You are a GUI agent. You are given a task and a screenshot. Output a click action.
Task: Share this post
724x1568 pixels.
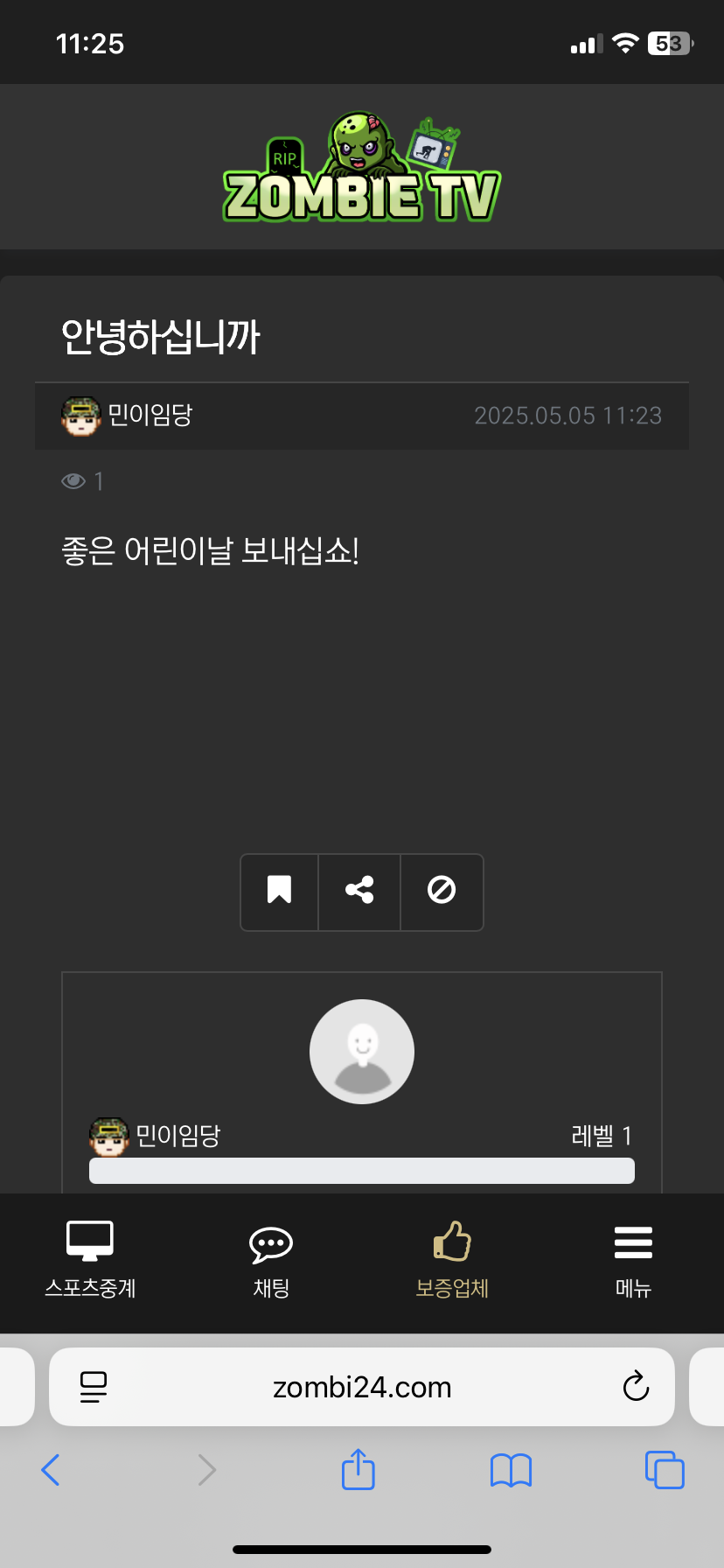coord(359,891)
